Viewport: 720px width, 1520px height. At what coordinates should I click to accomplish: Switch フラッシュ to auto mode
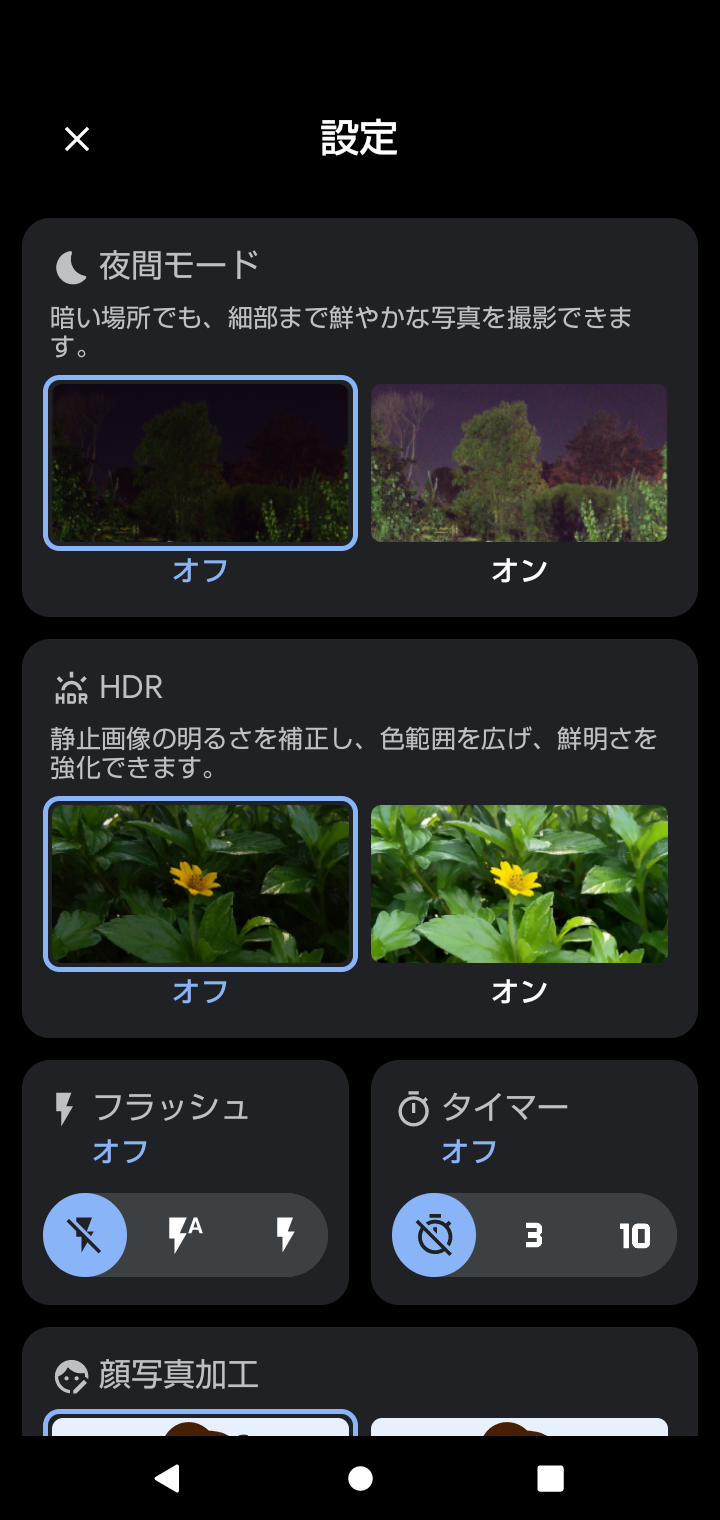(x=184, y=1235)
